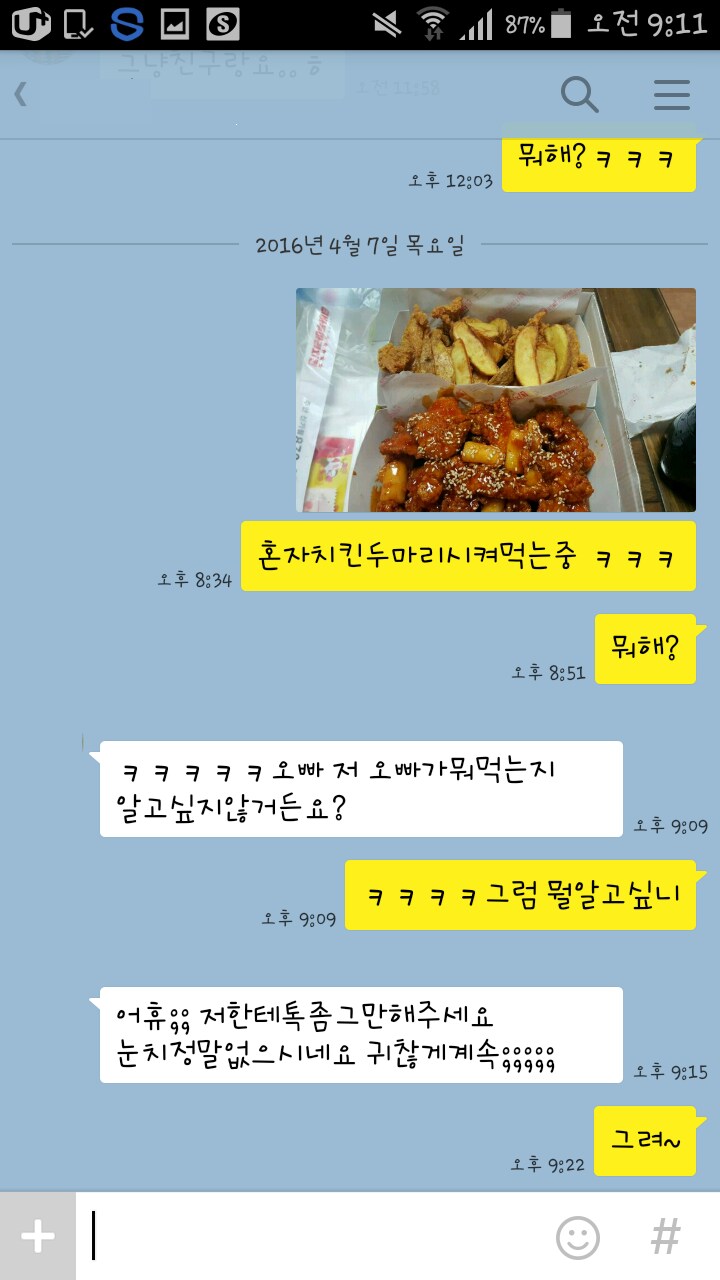720x1280 pixels.
Task: Open the search icon in the chat header
Action: point(579,95)
